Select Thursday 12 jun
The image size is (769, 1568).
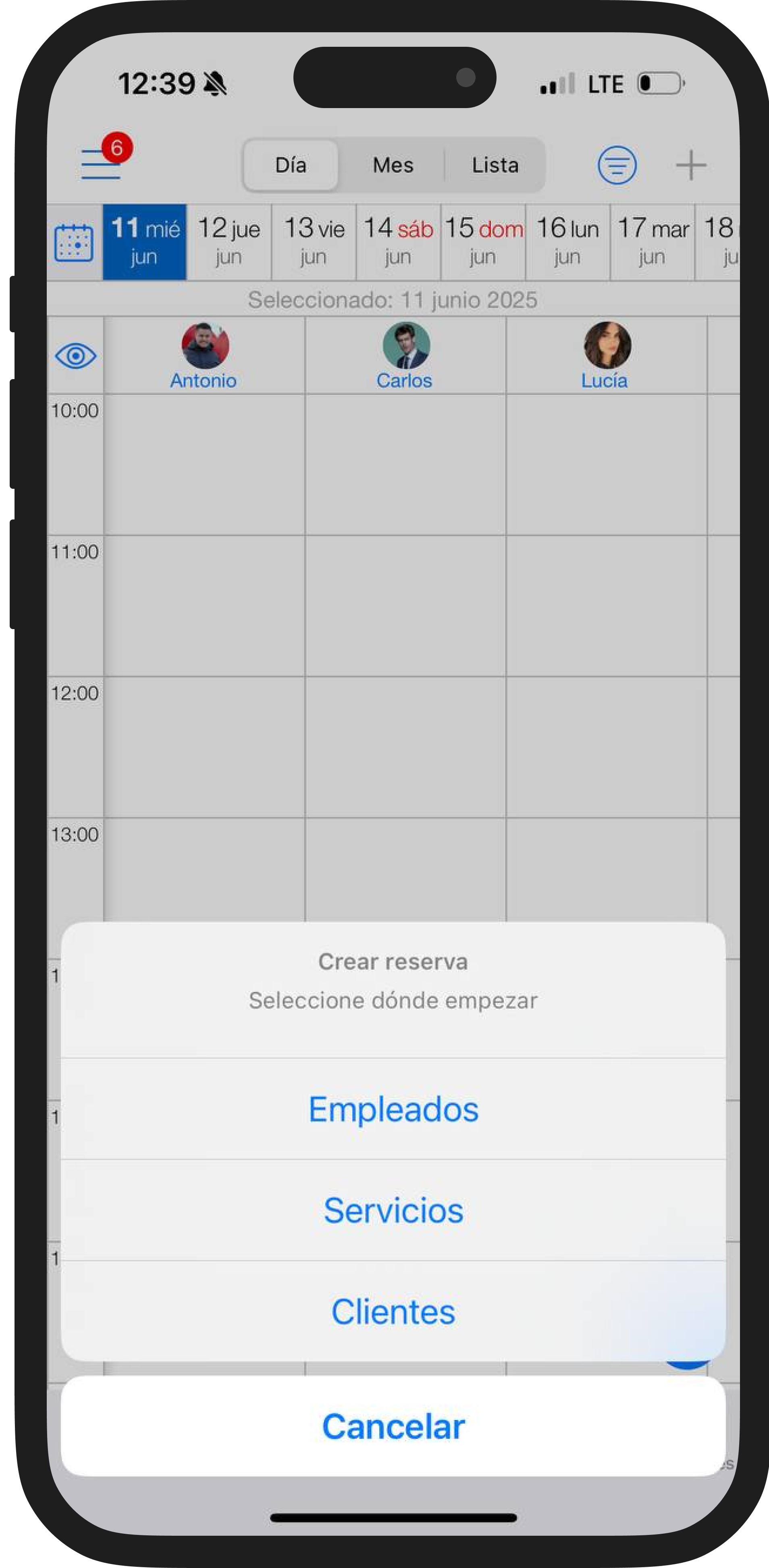(x=229, y=242)
